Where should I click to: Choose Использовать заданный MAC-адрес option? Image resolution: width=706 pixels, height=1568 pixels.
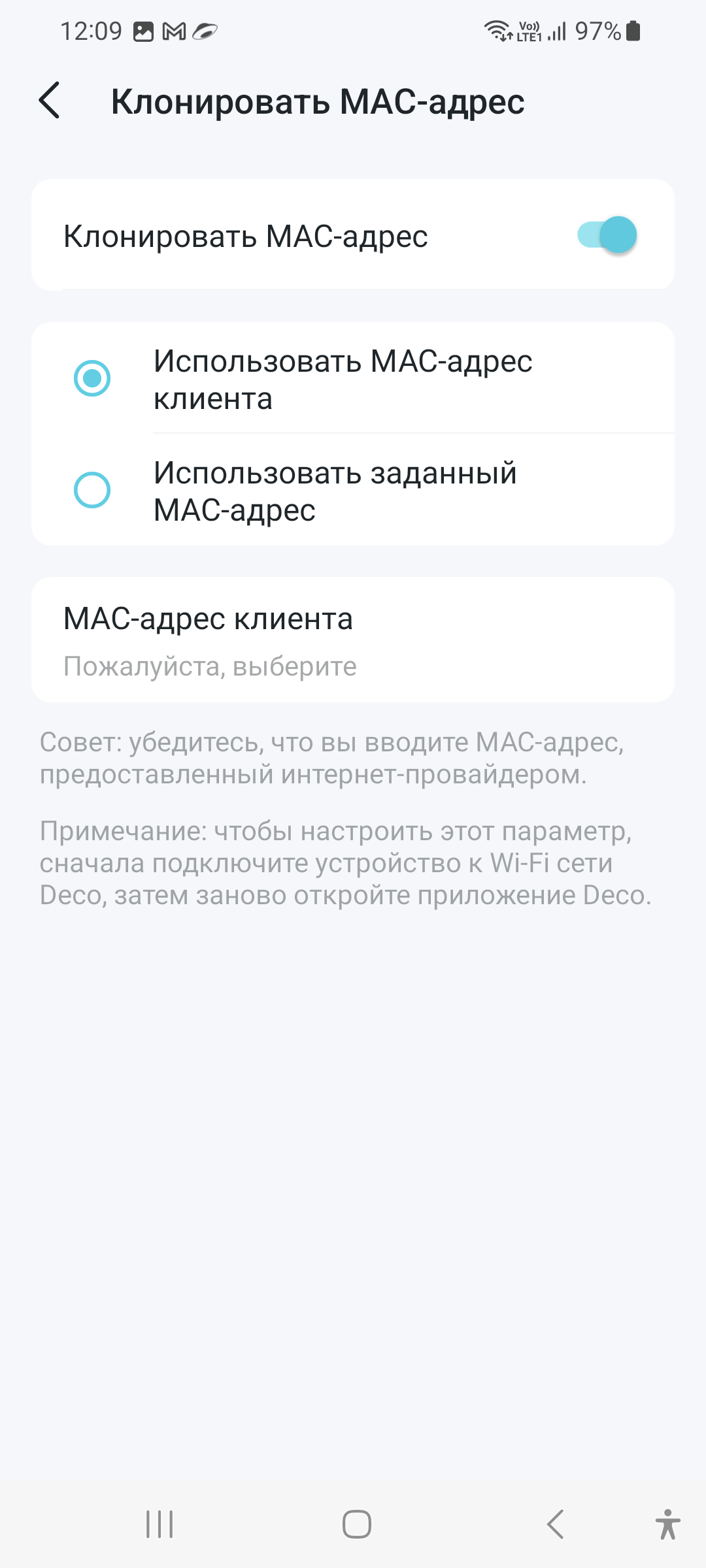pyautogui.click(x=92, y=491)
